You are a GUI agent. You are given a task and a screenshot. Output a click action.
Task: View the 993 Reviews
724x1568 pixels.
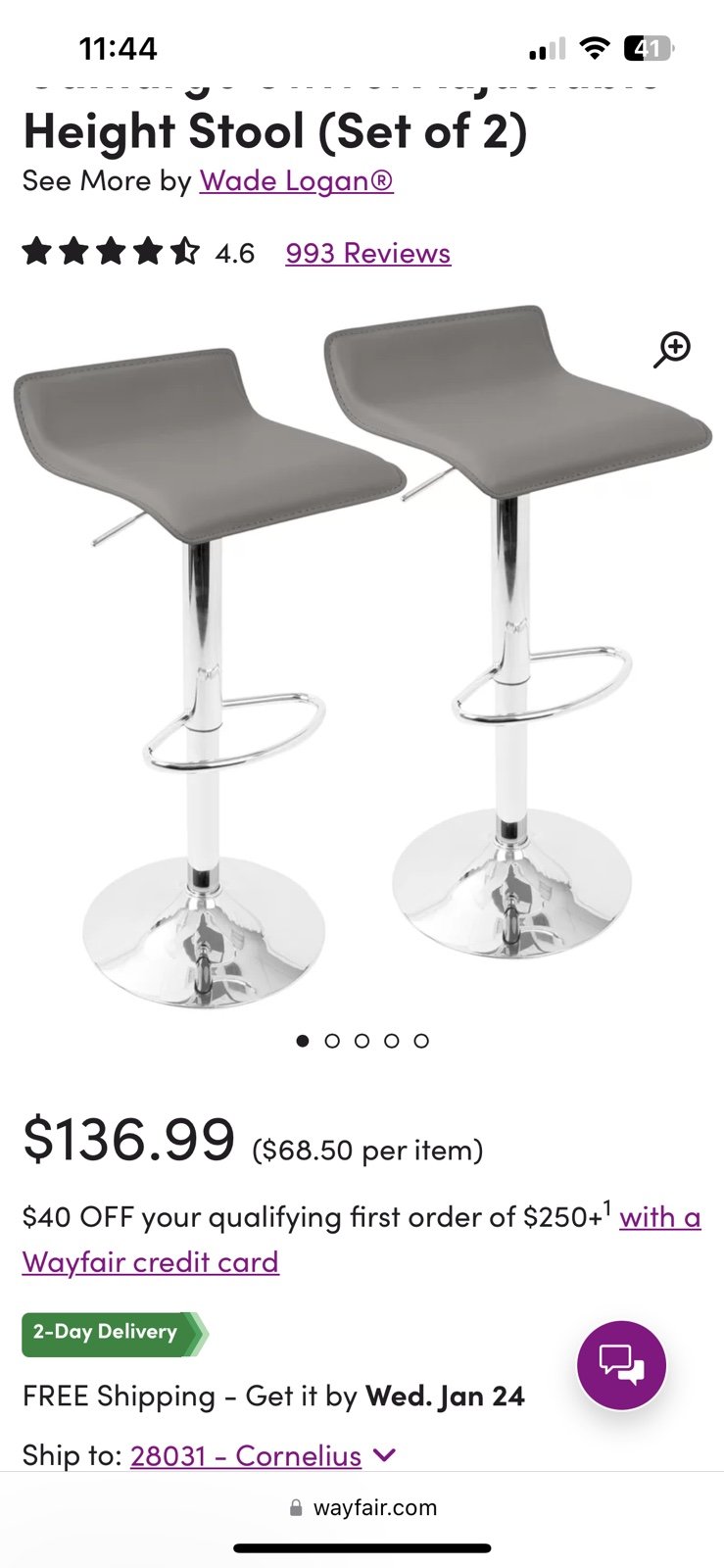[368, 254]
